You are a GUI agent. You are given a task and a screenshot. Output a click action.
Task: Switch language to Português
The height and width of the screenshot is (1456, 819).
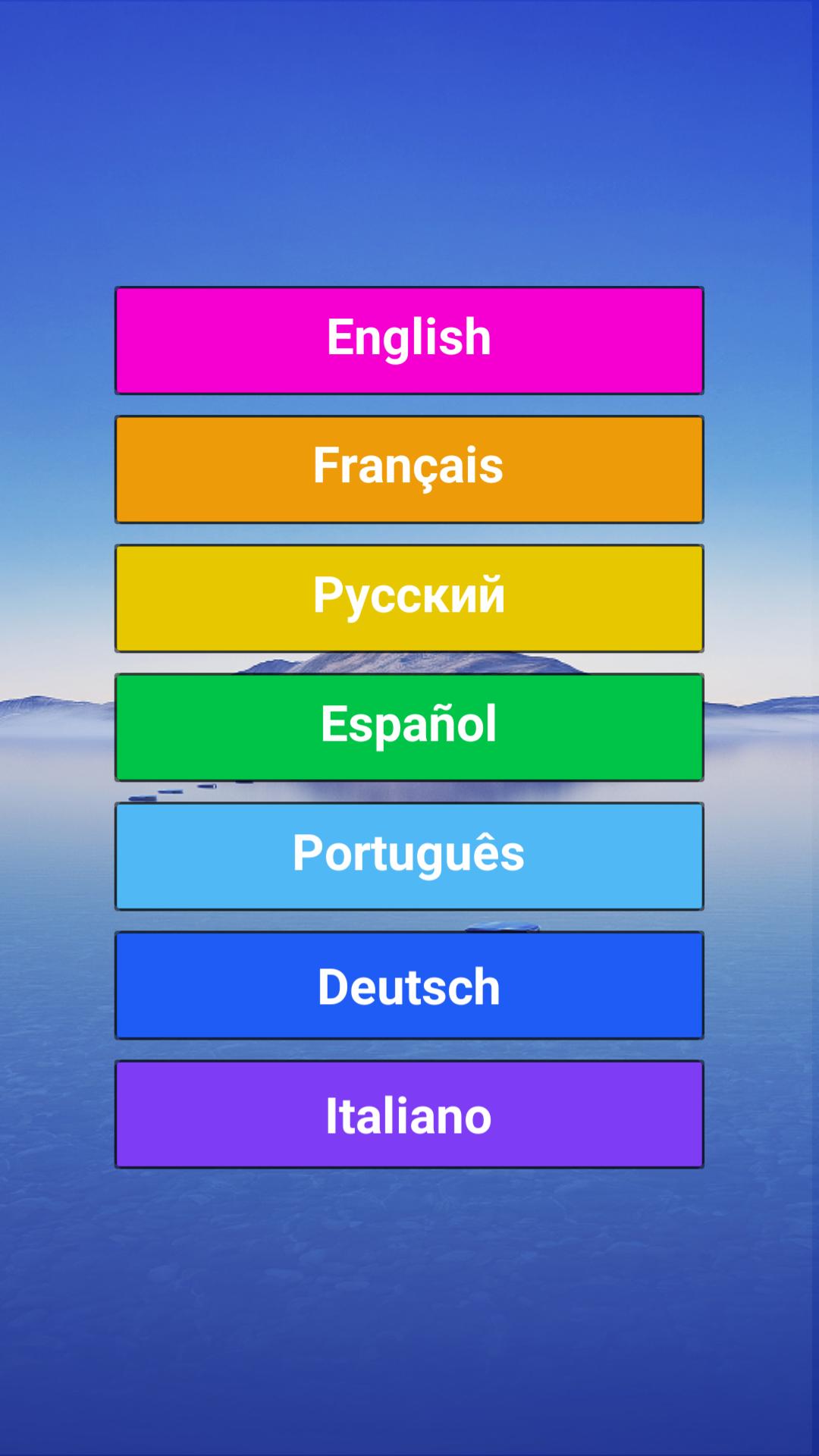pyautogui.click(x=409, y=855)
